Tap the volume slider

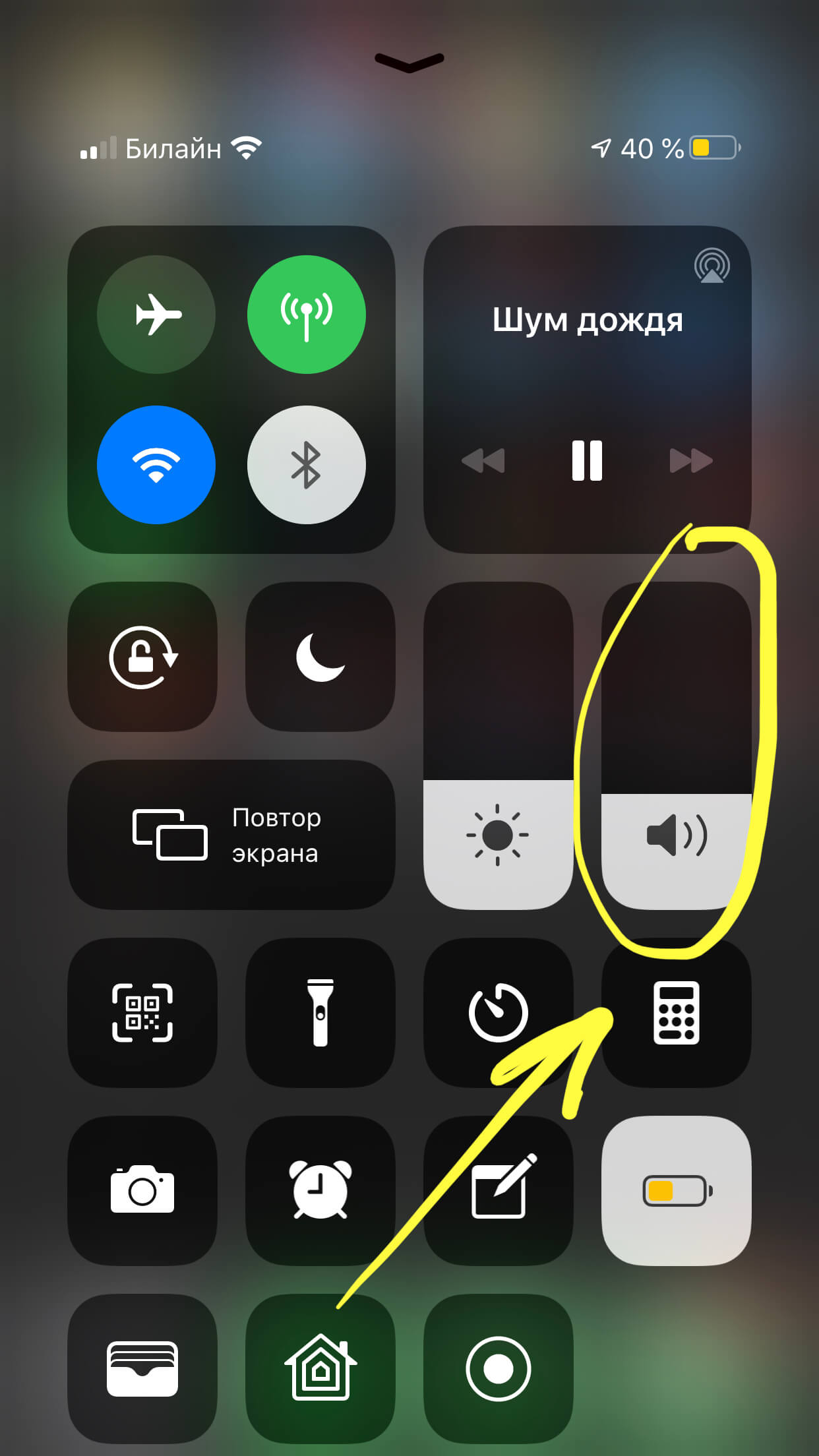pyautogui.click(x=677, y=745)
